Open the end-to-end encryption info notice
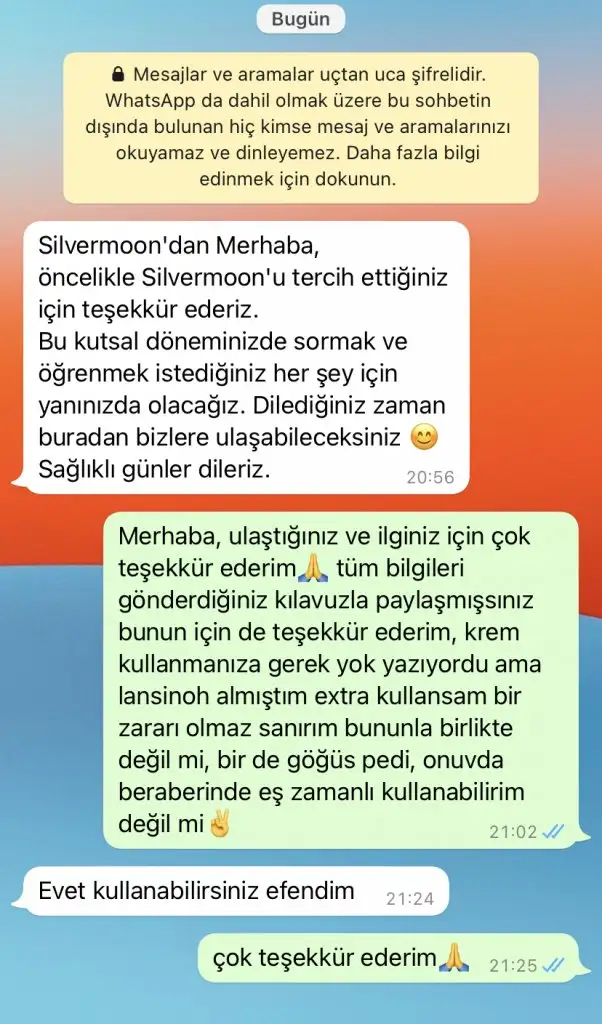 300,128
